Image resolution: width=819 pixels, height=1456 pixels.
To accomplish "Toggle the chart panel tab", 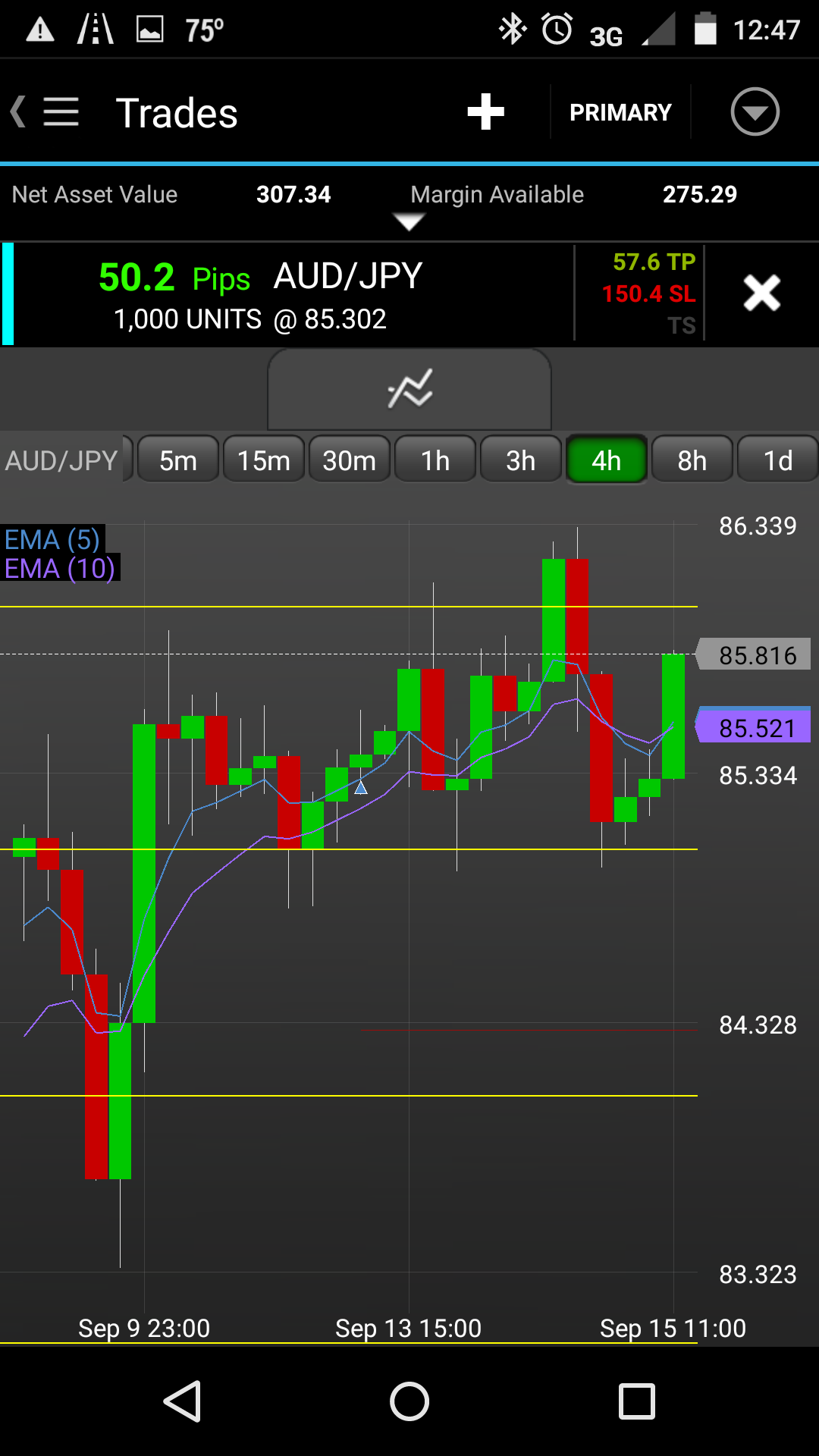I will (409, 390).
